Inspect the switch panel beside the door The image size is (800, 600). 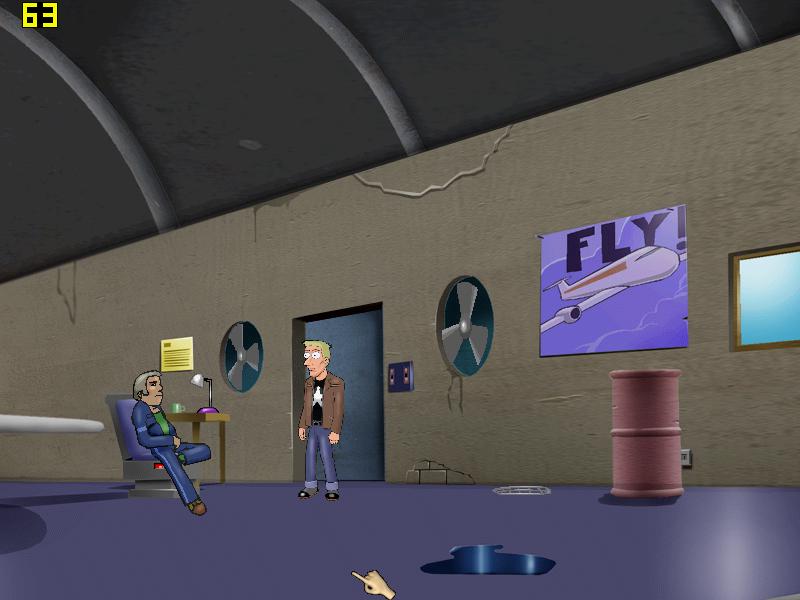coord(400,377)
